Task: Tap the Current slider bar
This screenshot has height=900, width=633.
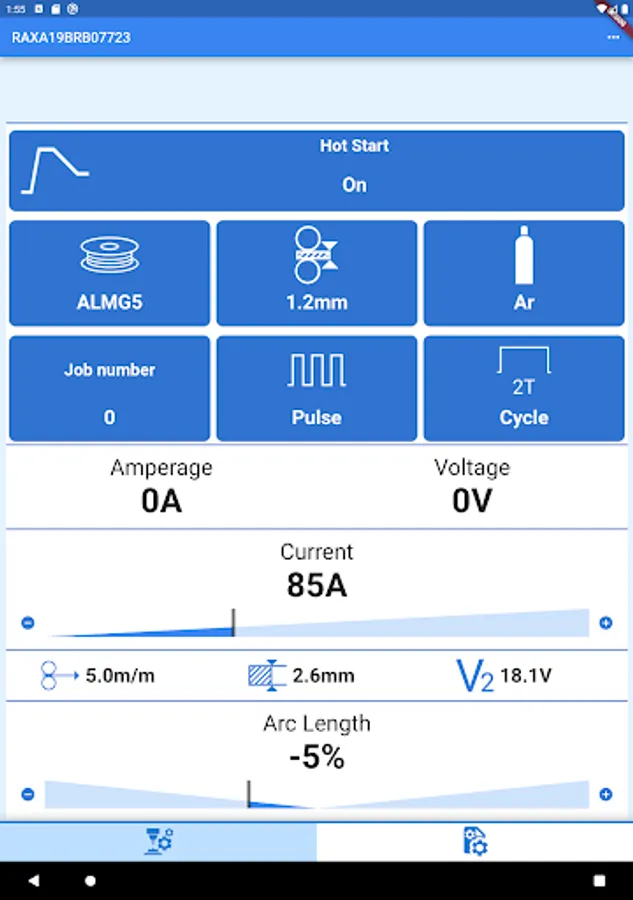Action: (320, 626)
